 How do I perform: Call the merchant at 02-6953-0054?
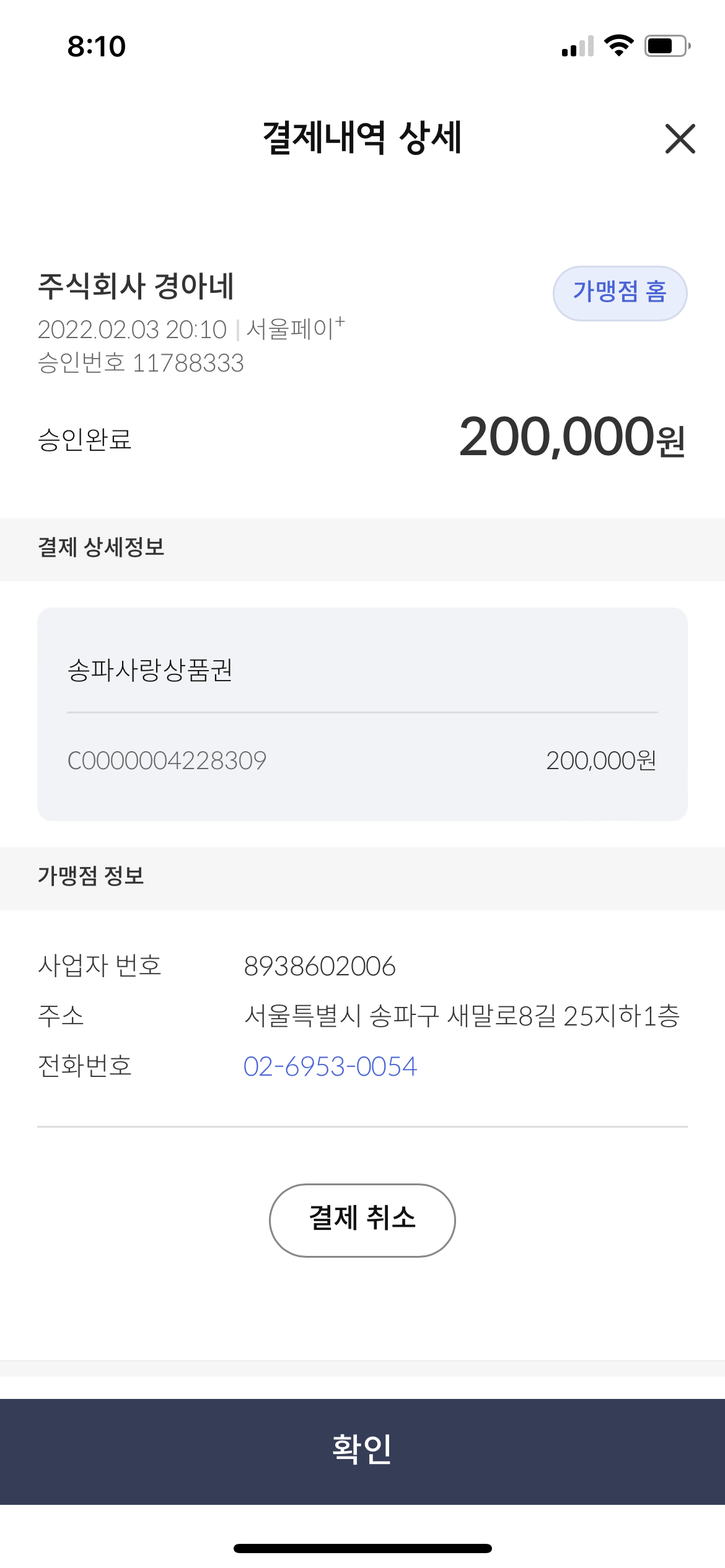tap(330, 1066)
